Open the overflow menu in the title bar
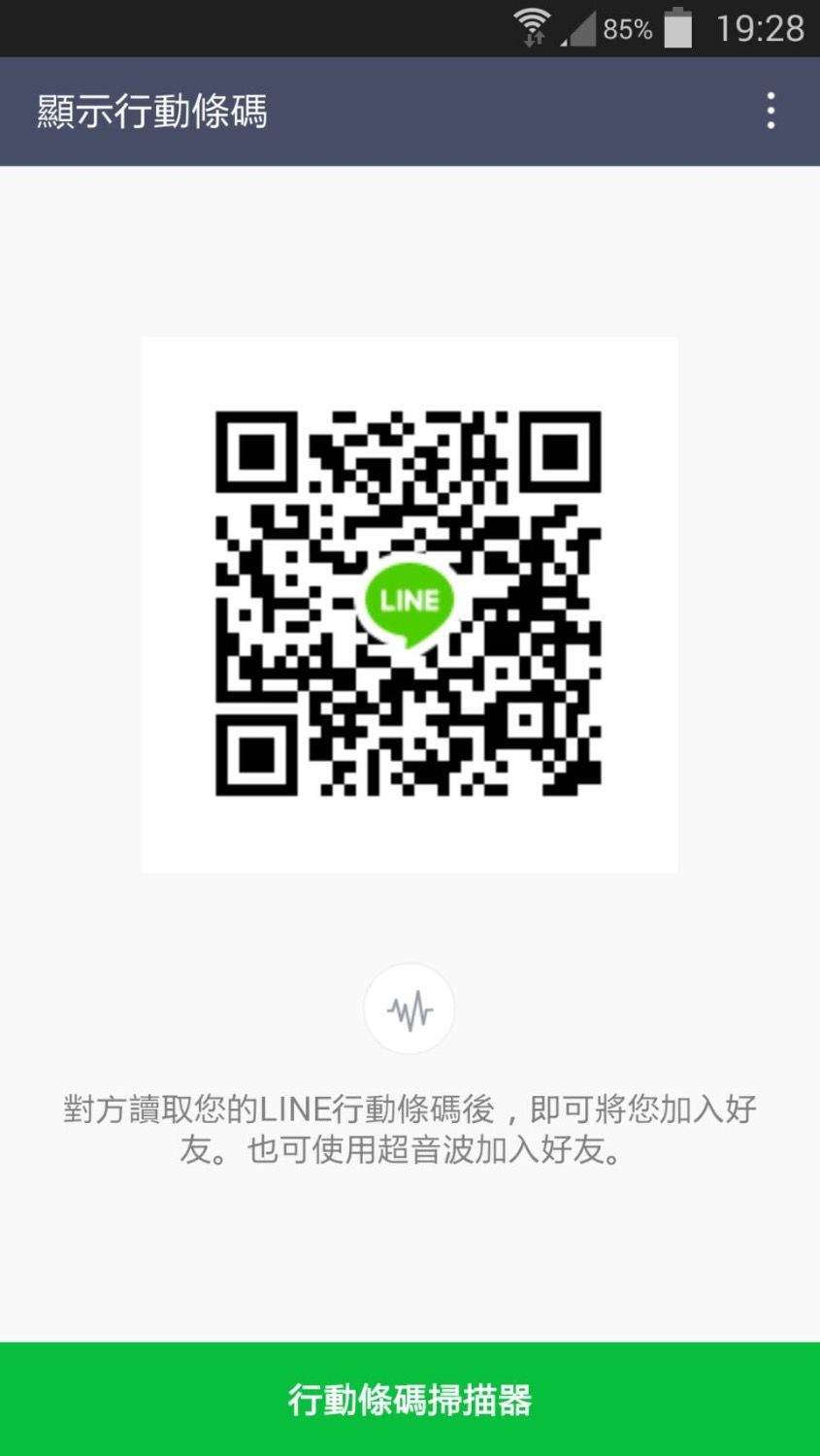This screenshot has width=820, height=1456. click(770, 111)
